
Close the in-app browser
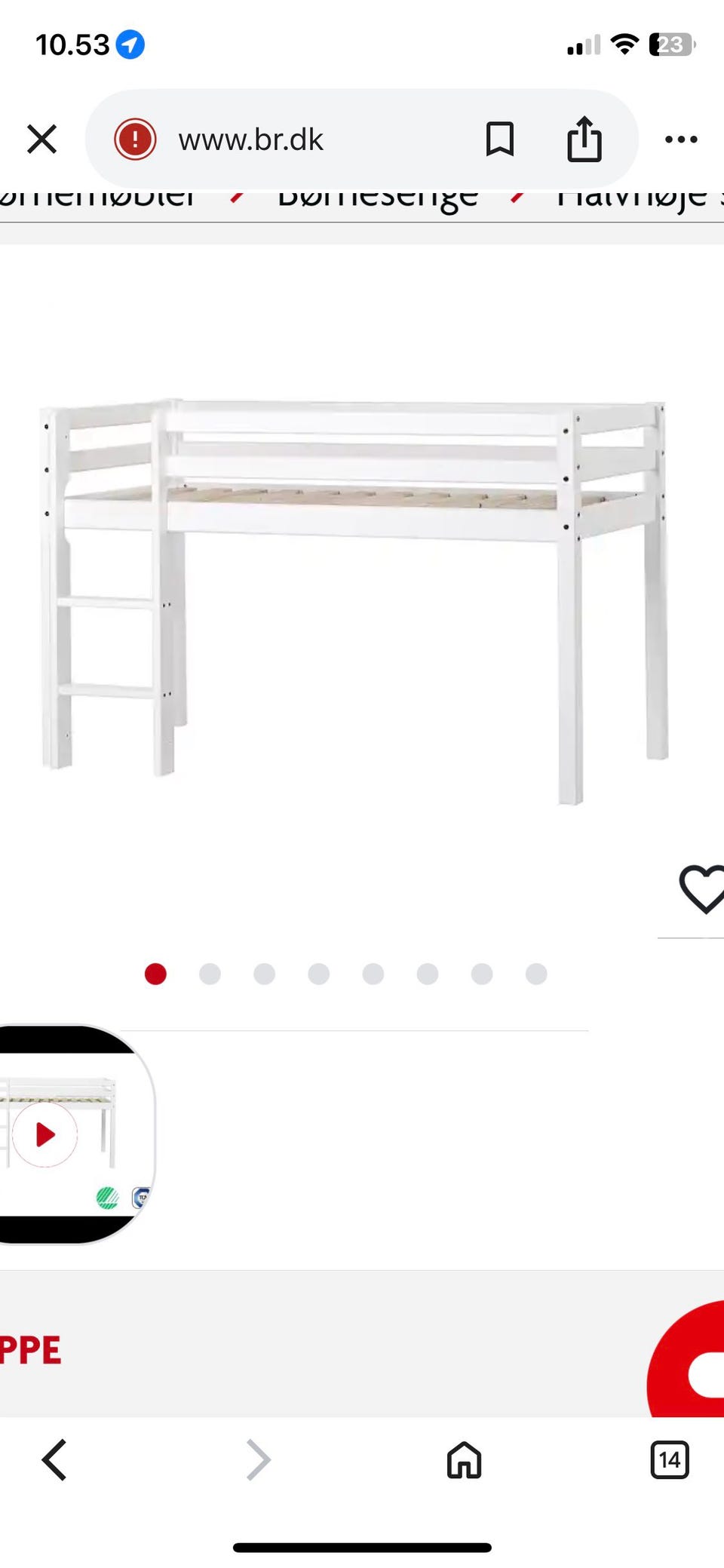(41, 140)
